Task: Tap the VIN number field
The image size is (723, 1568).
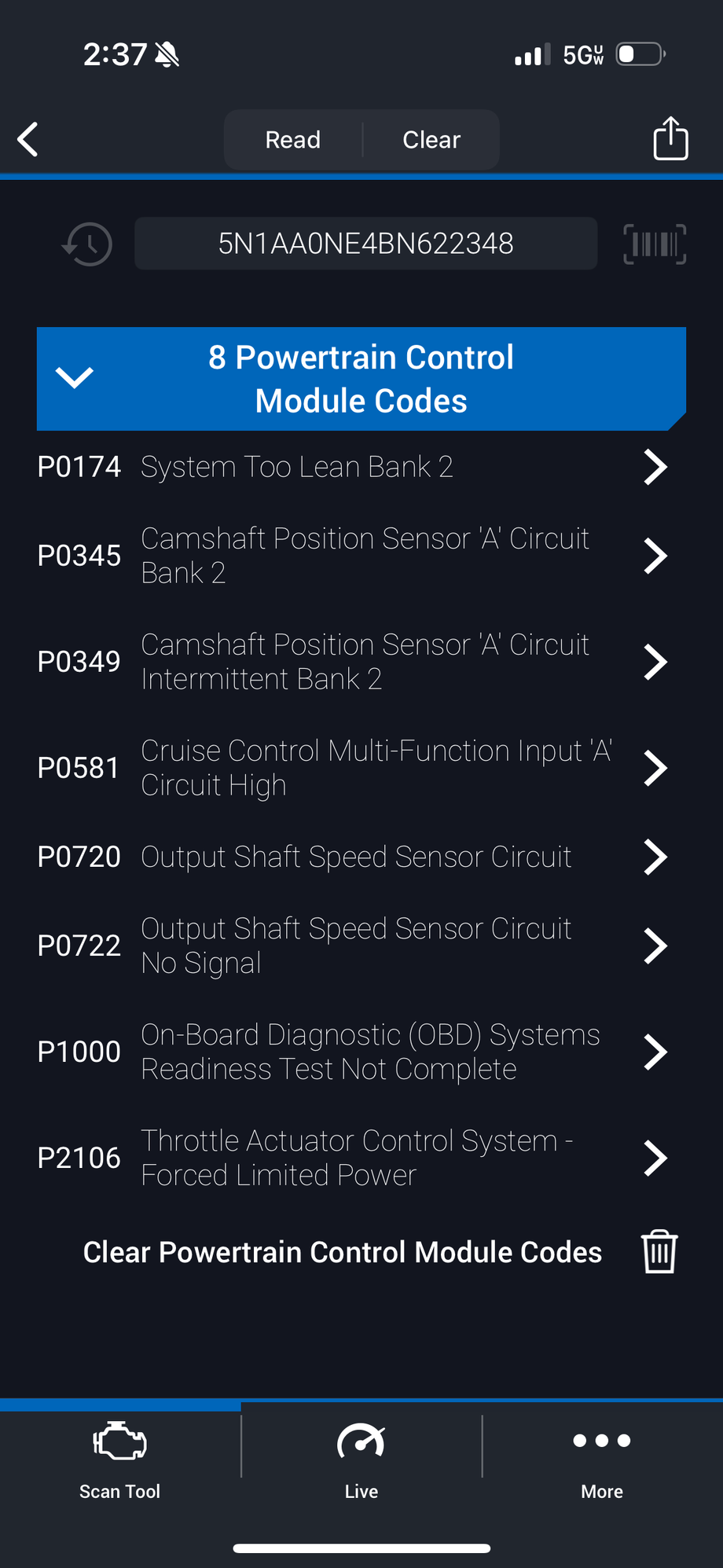Action: coord(366,244)
